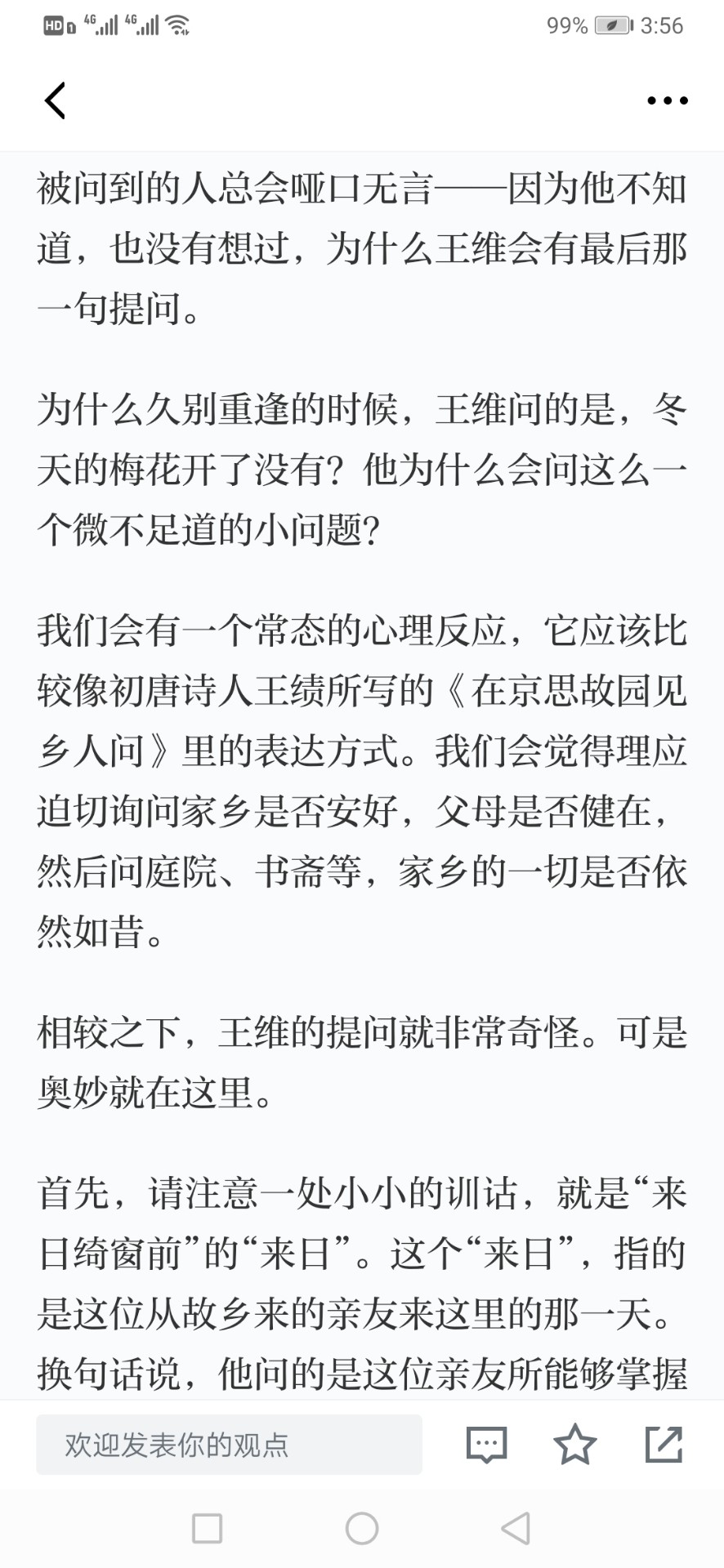Open the three-dot overflow menu

[x=667, y=100]
